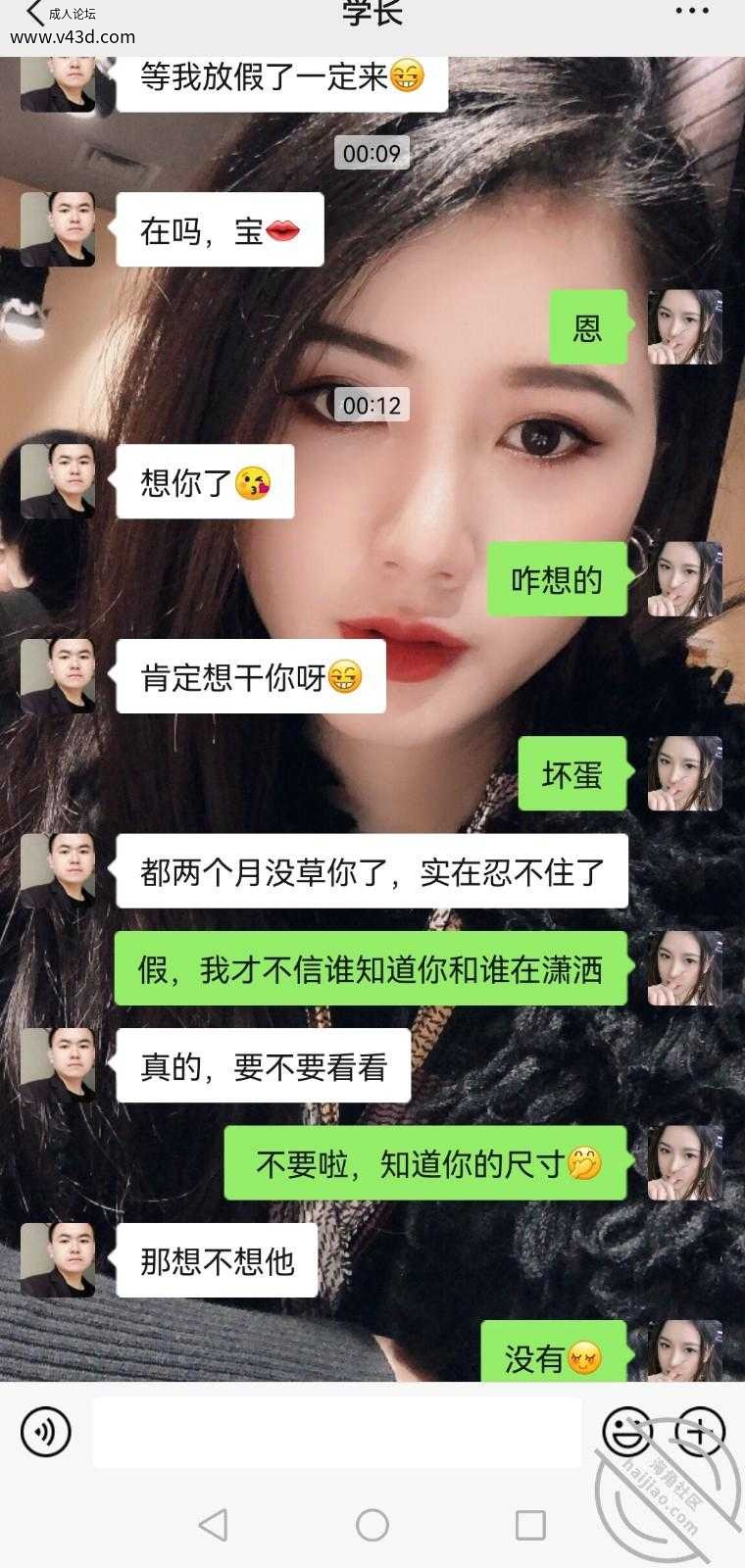
Task: Focus the message text field
Action: (x=336, y=1432)
